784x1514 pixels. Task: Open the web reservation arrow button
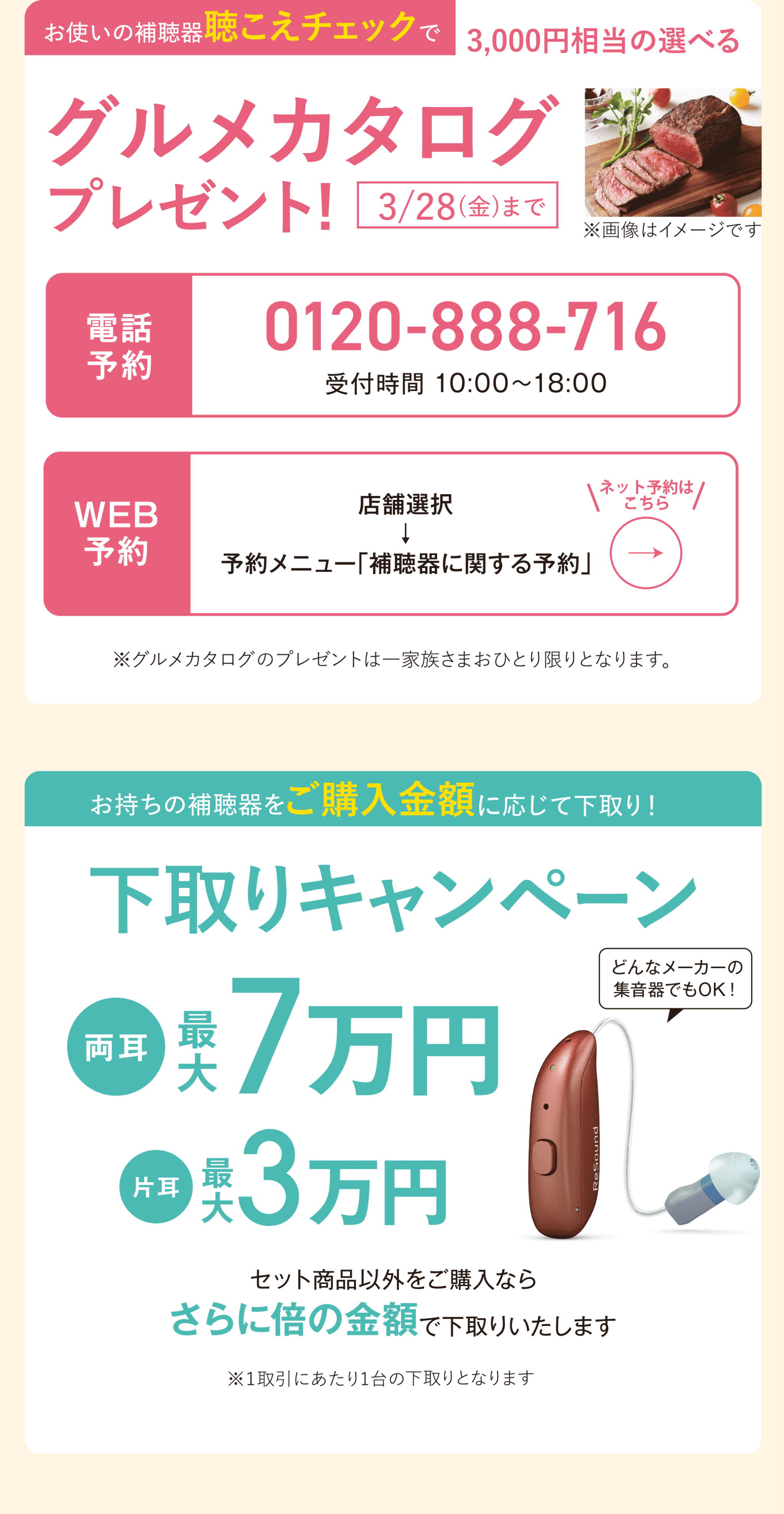click(645, 553)
